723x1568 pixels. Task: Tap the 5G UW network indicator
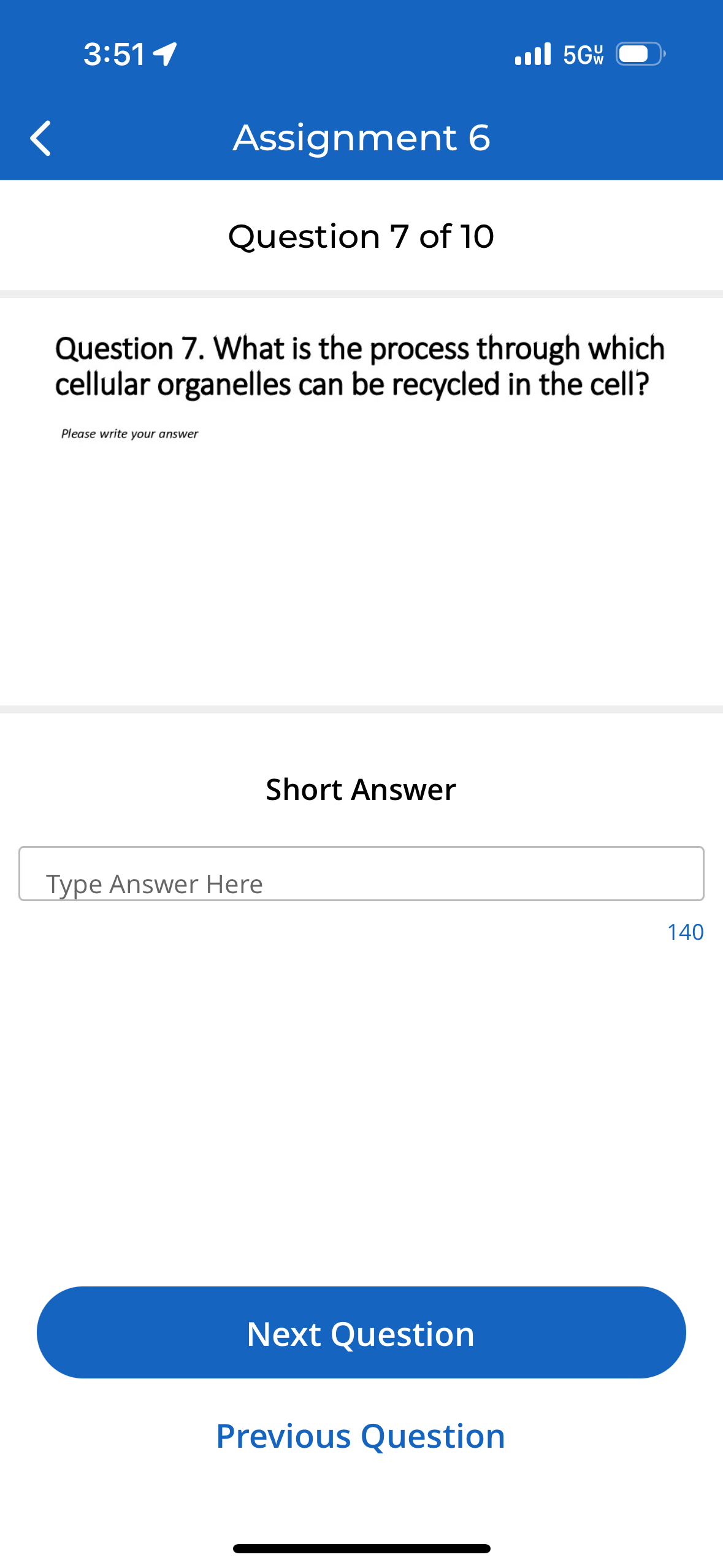(x=581, y=54)
